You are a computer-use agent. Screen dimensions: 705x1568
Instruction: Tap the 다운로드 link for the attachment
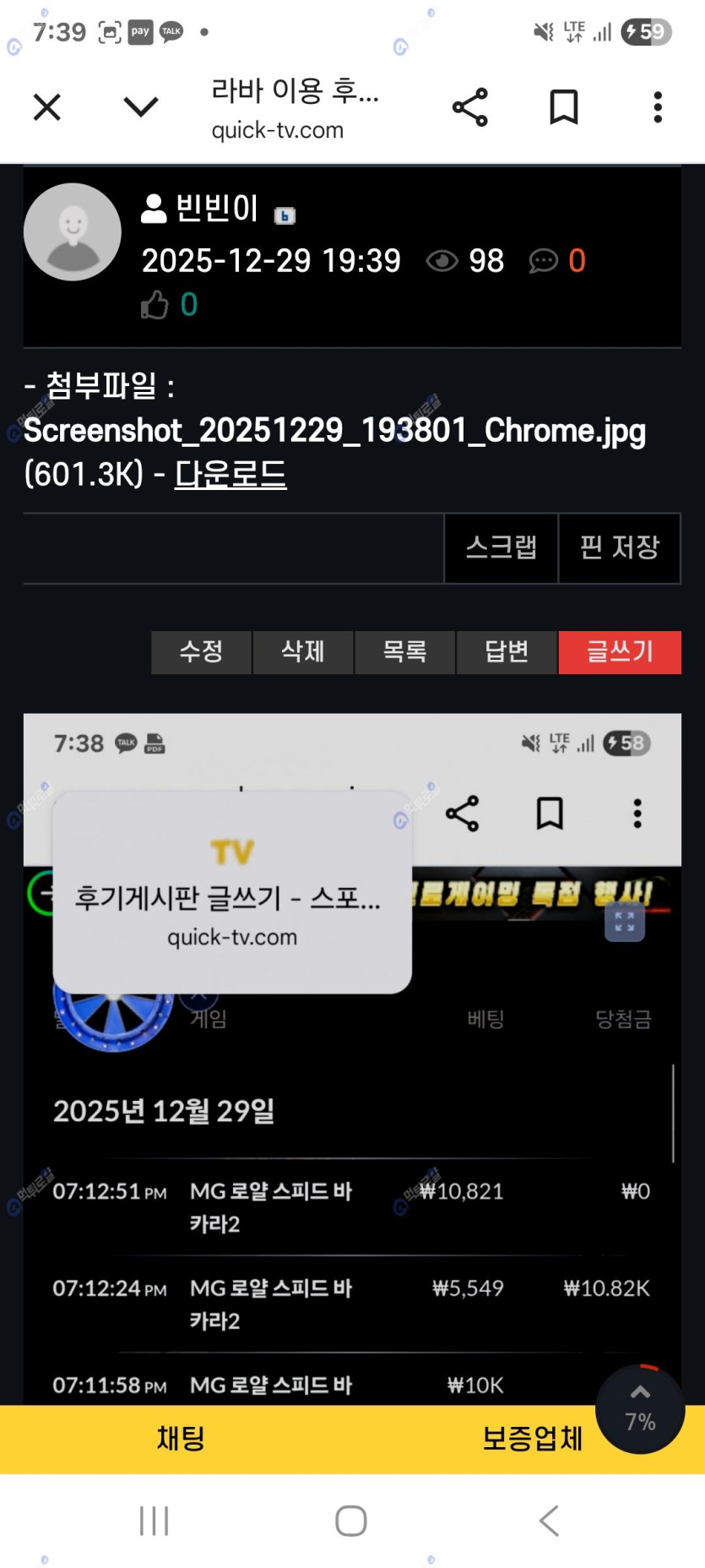point(230,474)
